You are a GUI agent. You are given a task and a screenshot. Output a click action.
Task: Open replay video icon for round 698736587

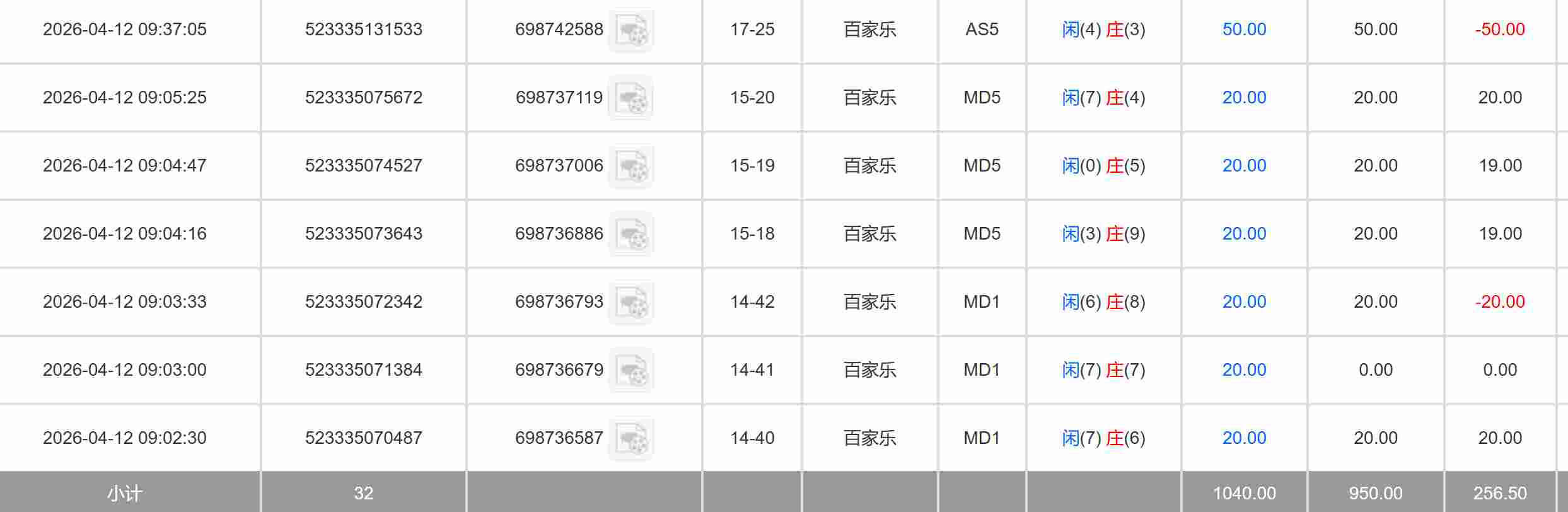click(631, 438)
